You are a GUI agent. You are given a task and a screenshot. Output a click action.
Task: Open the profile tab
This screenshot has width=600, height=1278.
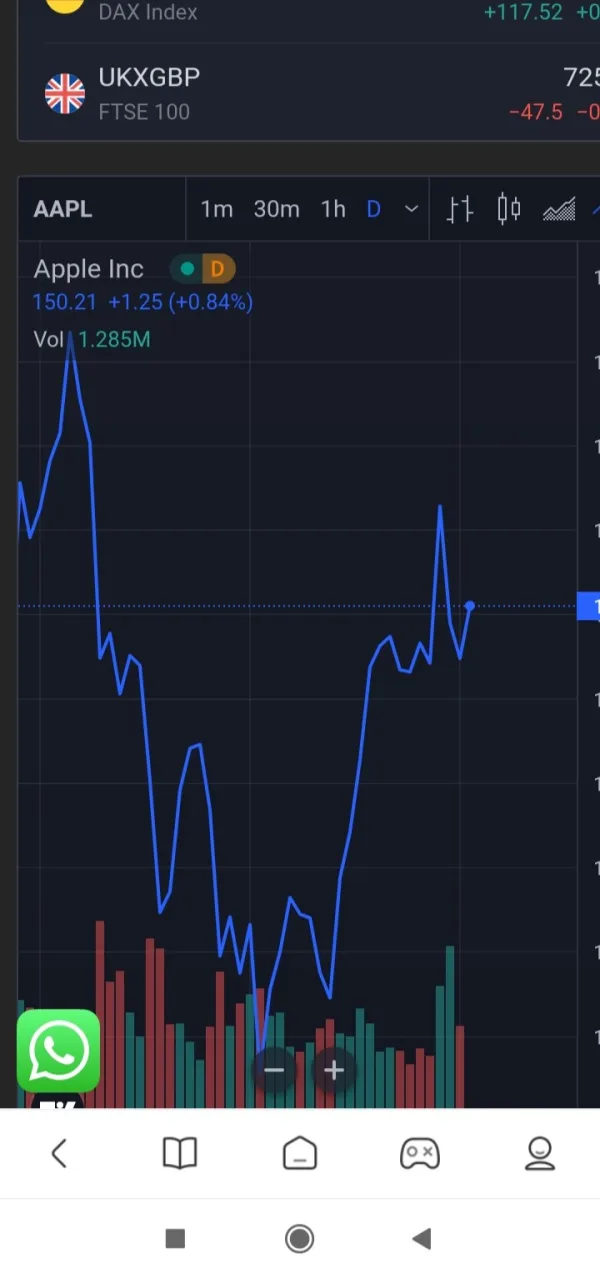click(540, 1153)
